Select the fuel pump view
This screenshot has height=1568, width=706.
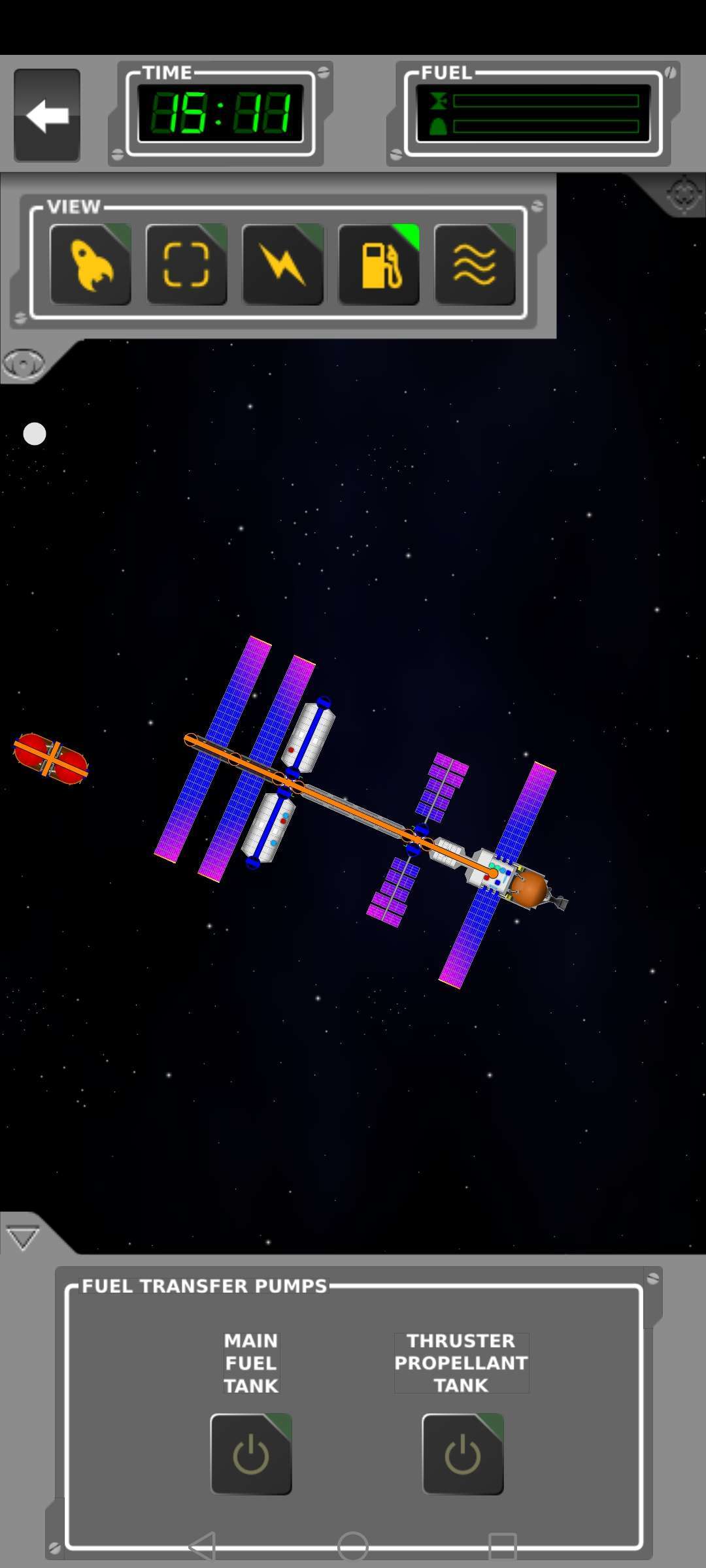378,265
